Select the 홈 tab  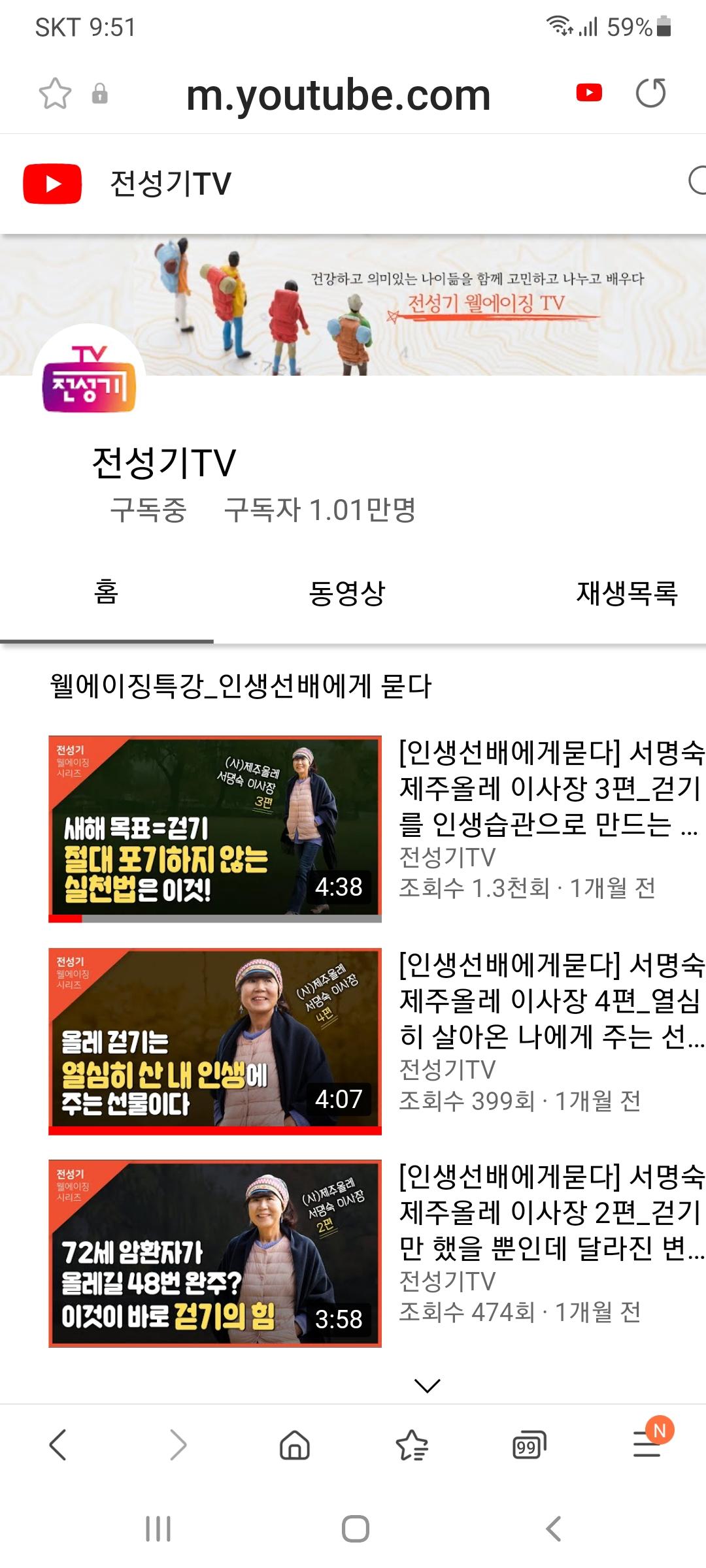click(x=107, y=593)
